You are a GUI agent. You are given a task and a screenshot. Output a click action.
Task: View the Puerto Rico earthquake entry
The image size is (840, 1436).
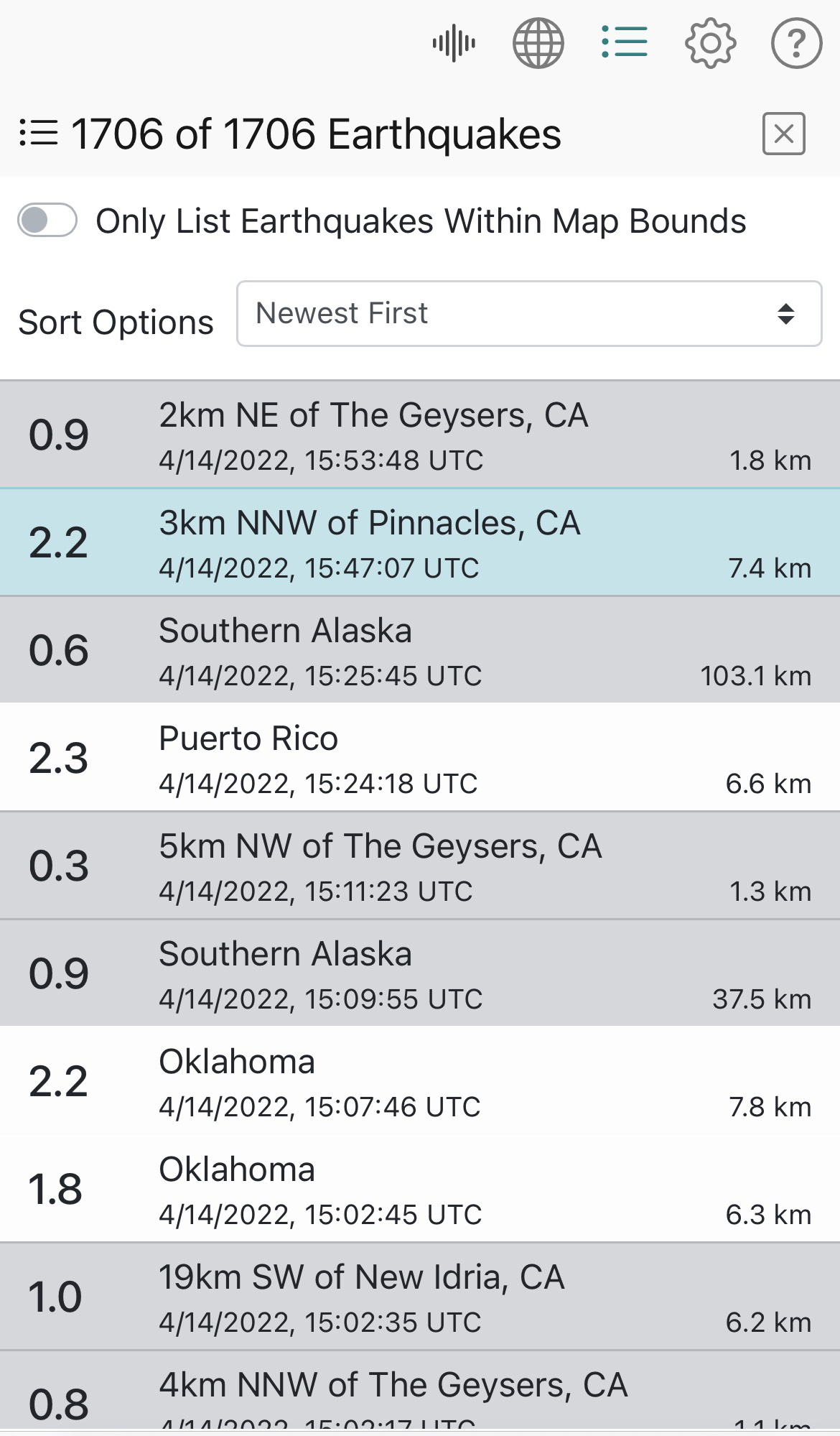(x=420, y=759)
